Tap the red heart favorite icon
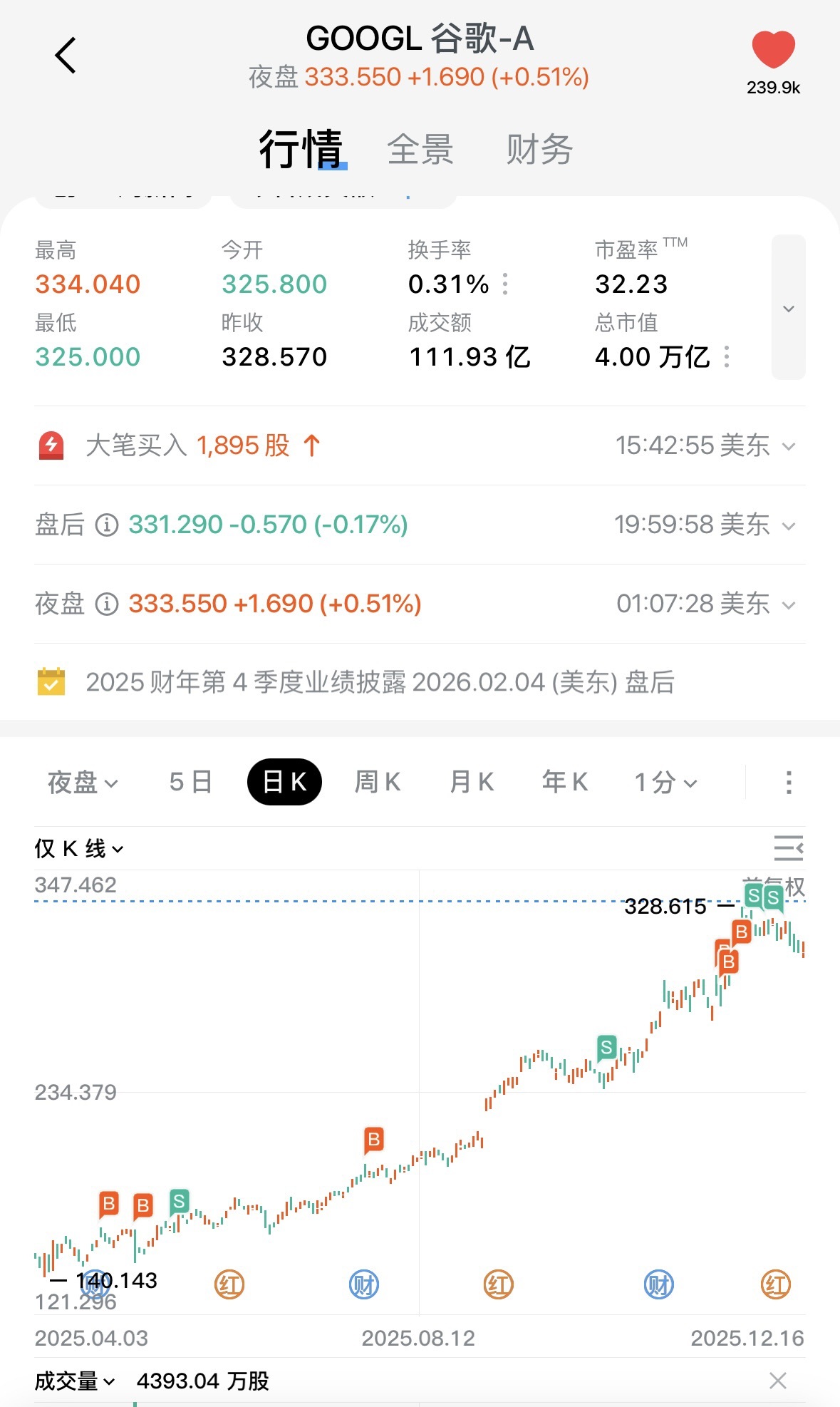The height and width of the screenshot is (1407, 840). pos(773,50)
